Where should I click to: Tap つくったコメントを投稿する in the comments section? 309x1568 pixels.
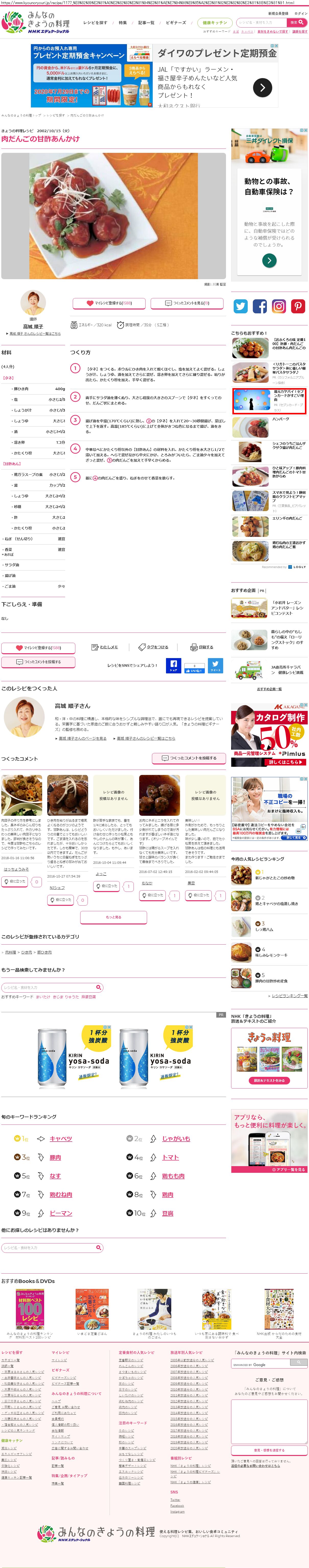[188, 758]
